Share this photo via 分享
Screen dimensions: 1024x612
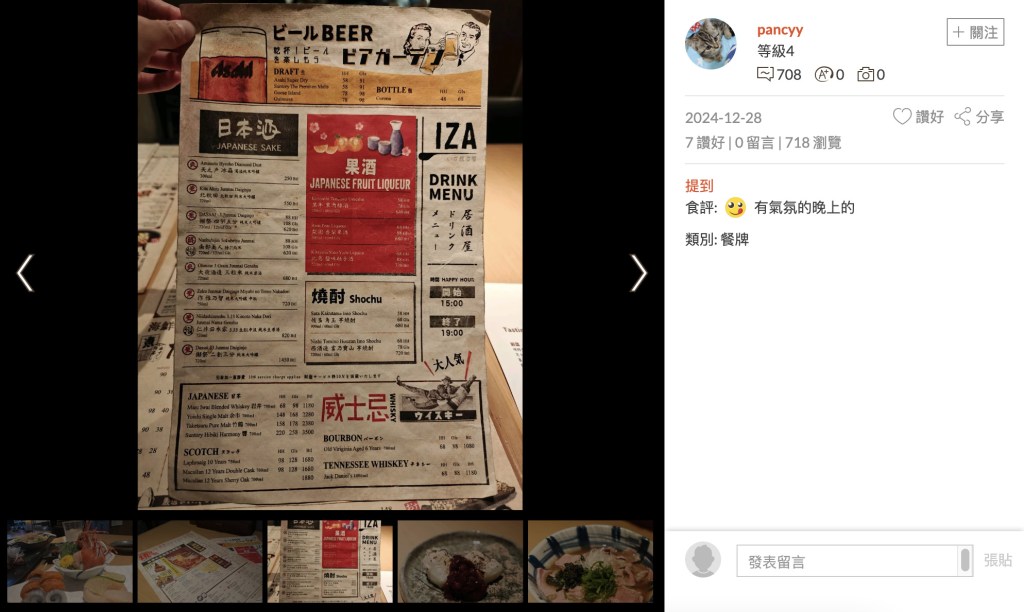click(x=979, y=117)
